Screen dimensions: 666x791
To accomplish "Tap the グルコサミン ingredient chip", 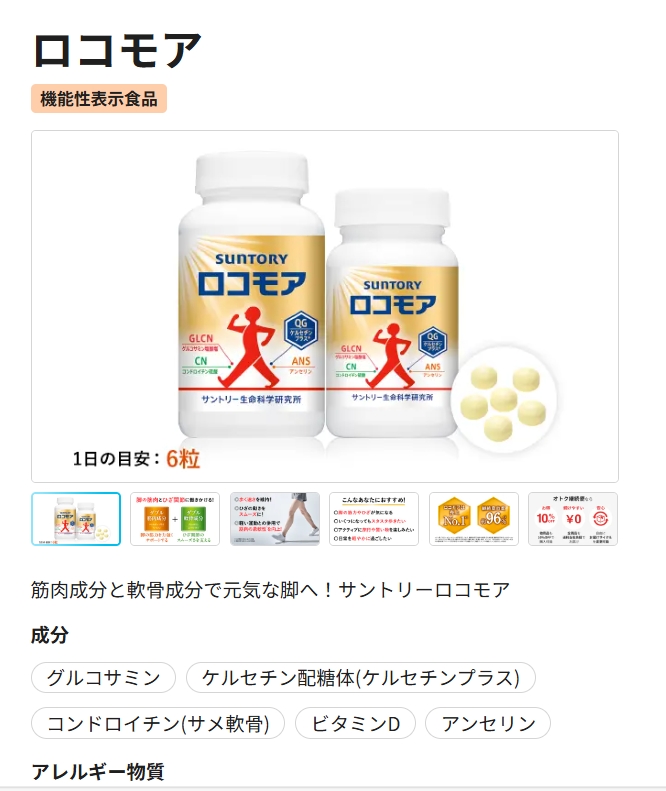I will tap(104, 678).
